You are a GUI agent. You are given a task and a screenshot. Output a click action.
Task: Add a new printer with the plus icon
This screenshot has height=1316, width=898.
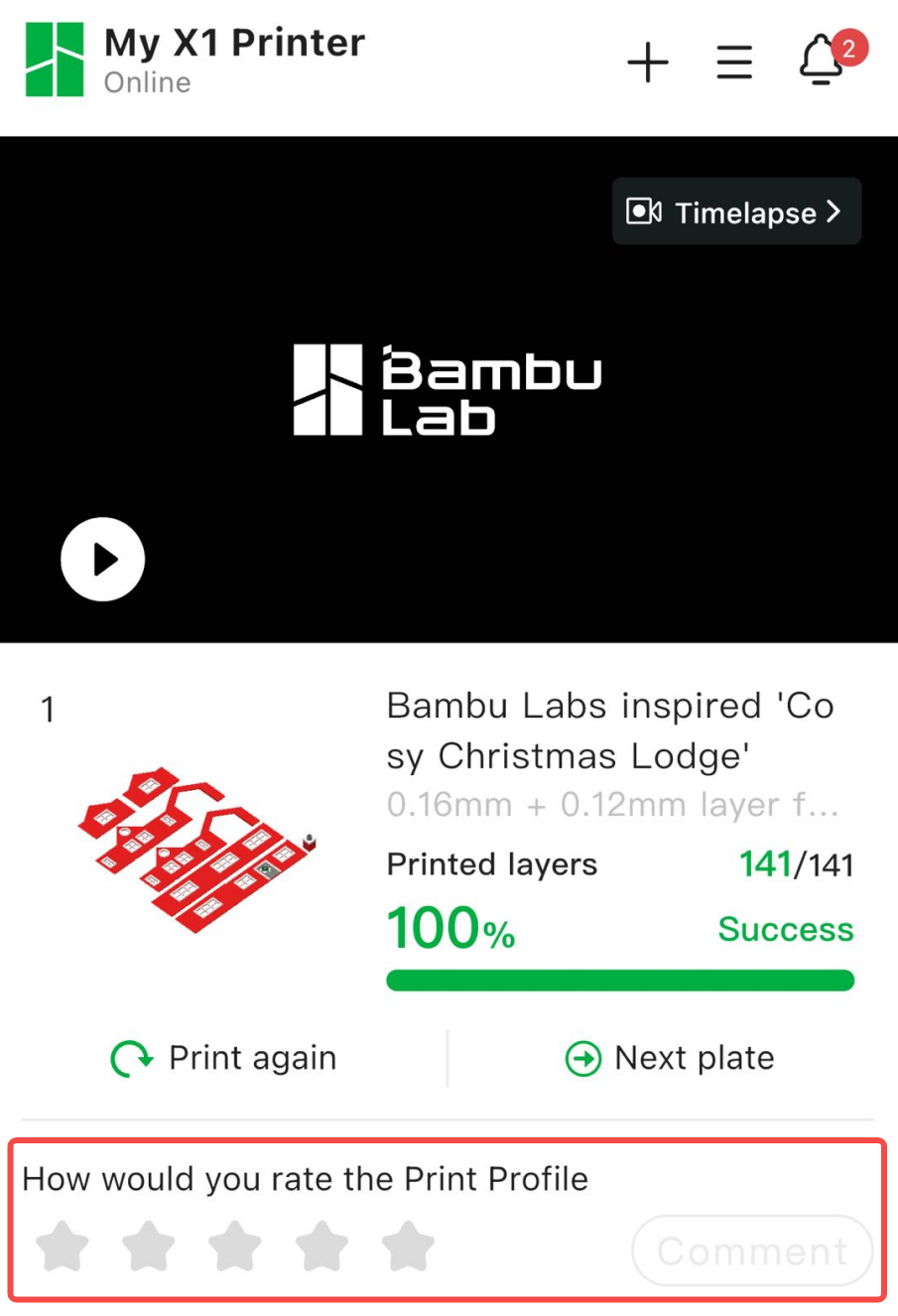pos(648,64)
